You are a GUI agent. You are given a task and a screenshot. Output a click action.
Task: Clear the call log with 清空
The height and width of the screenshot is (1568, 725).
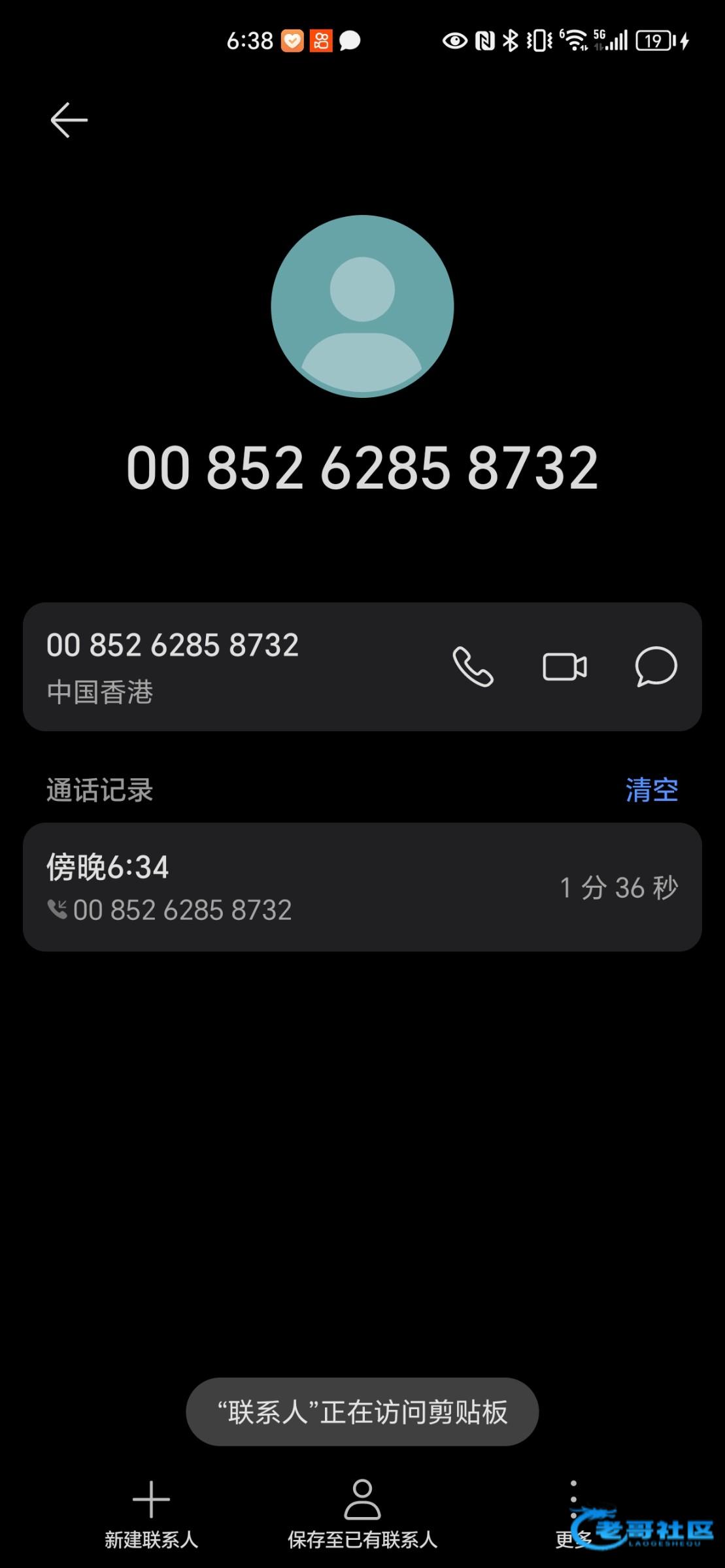pos(651,790)
